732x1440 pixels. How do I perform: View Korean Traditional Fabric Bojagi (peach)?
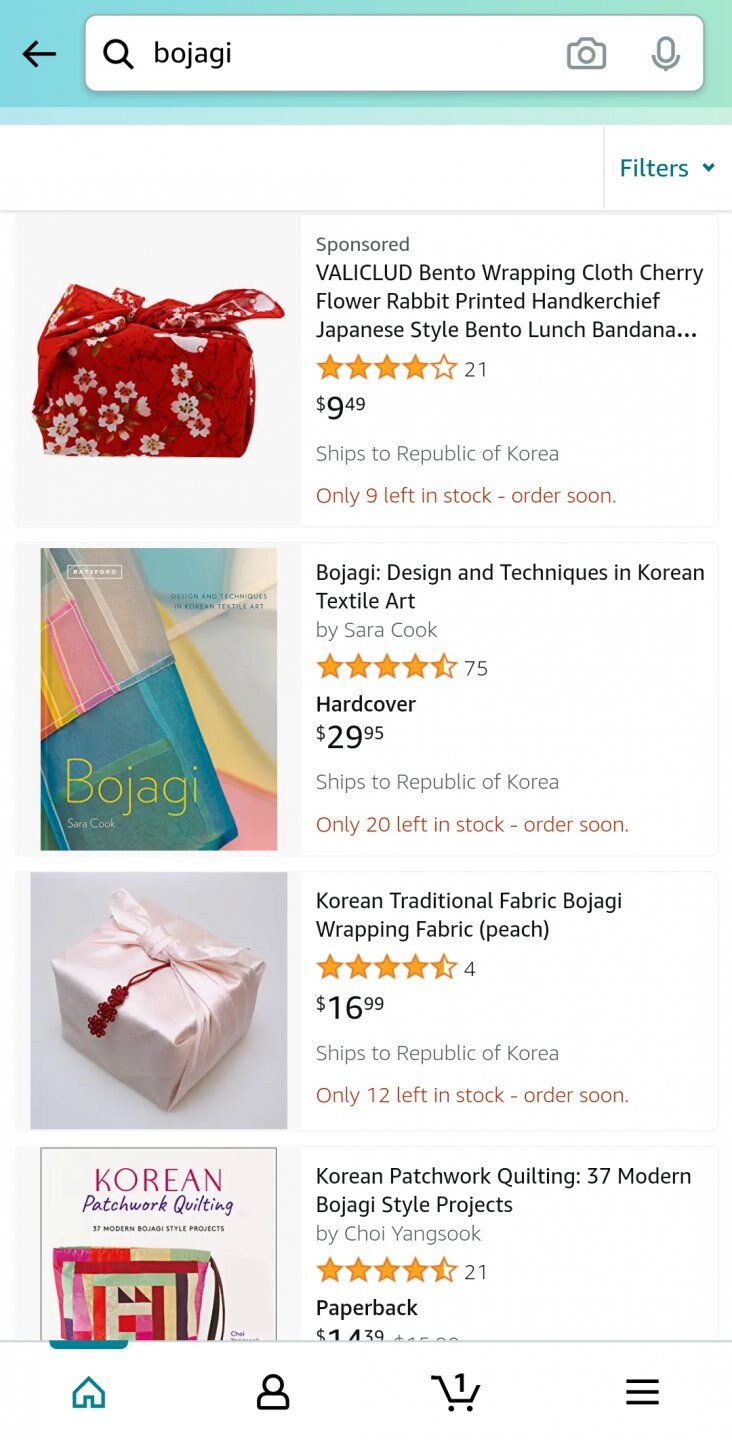pos(468,915)
